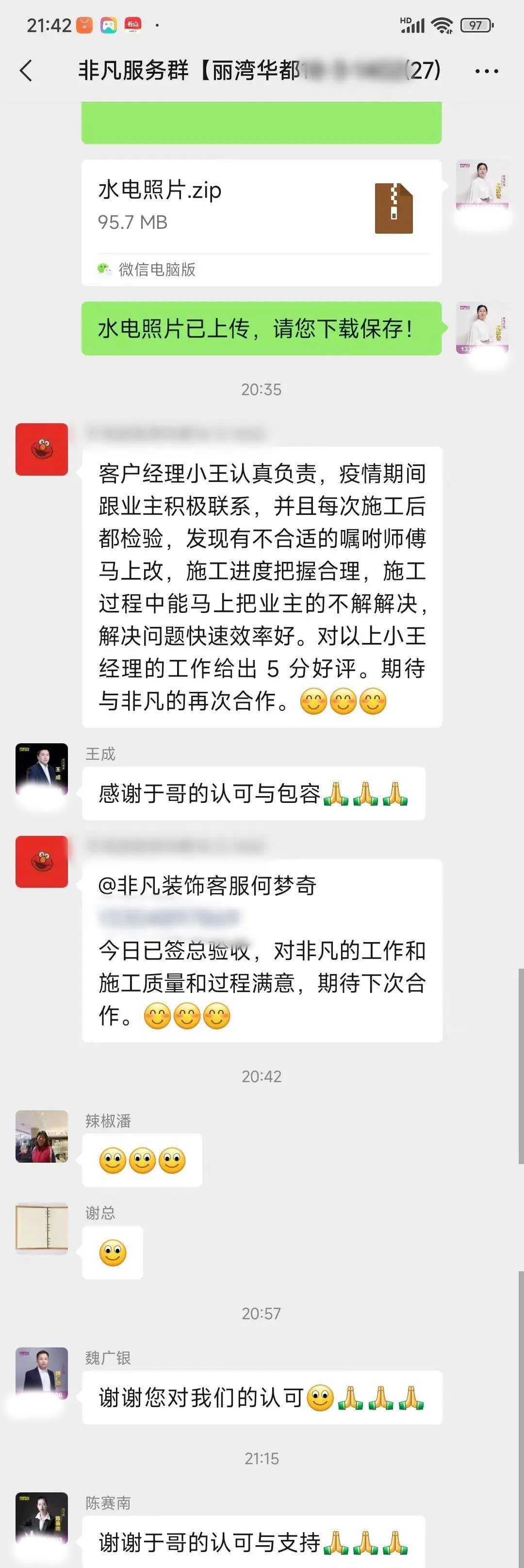The image size is (524, 1568).
Task: Open red Elmo avatar beside 5分好评 review
Action: 41,449
